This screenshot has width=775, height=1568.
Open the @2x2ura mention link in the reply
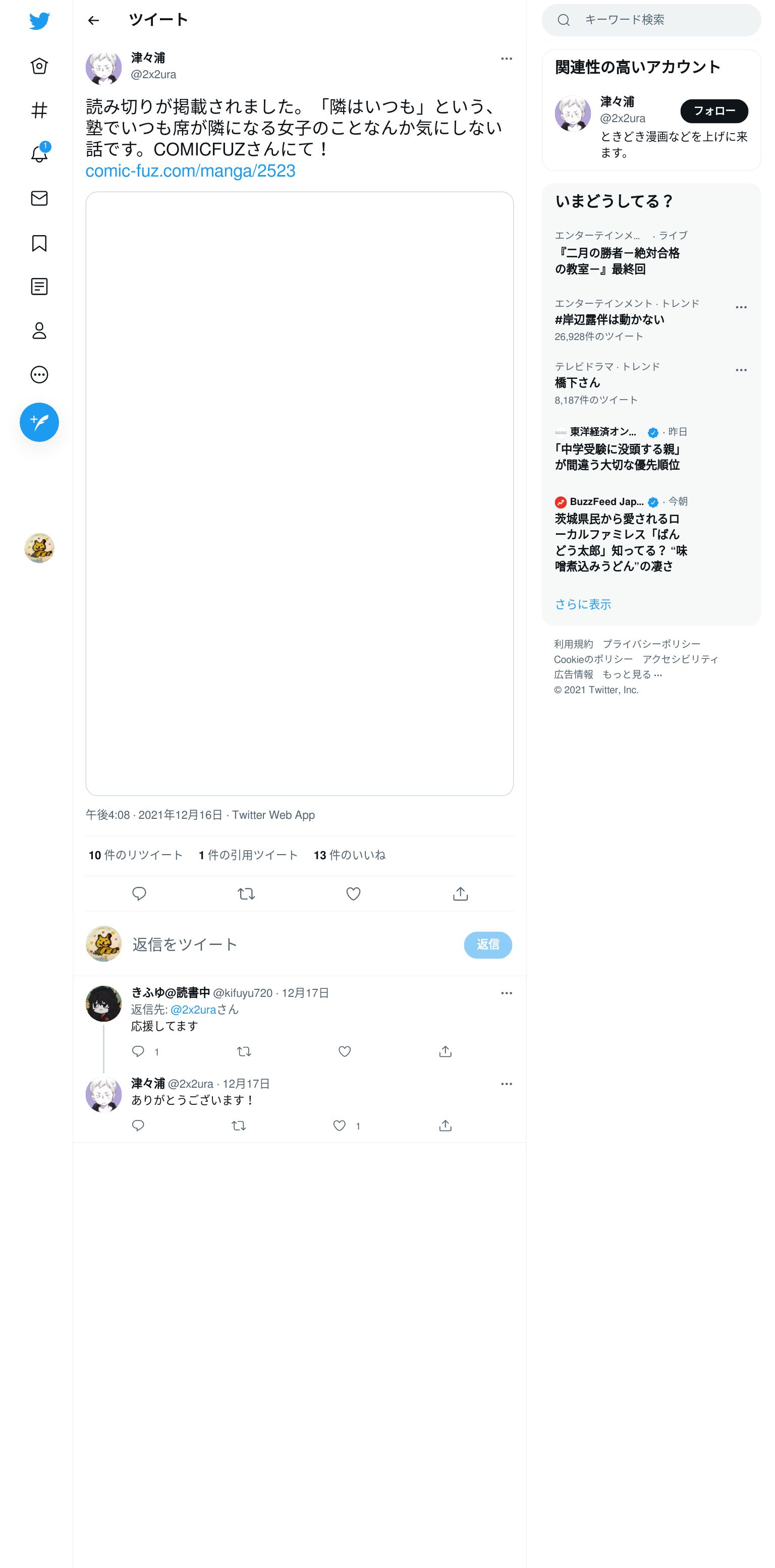pyautogui.click(x=193, y=1009)
